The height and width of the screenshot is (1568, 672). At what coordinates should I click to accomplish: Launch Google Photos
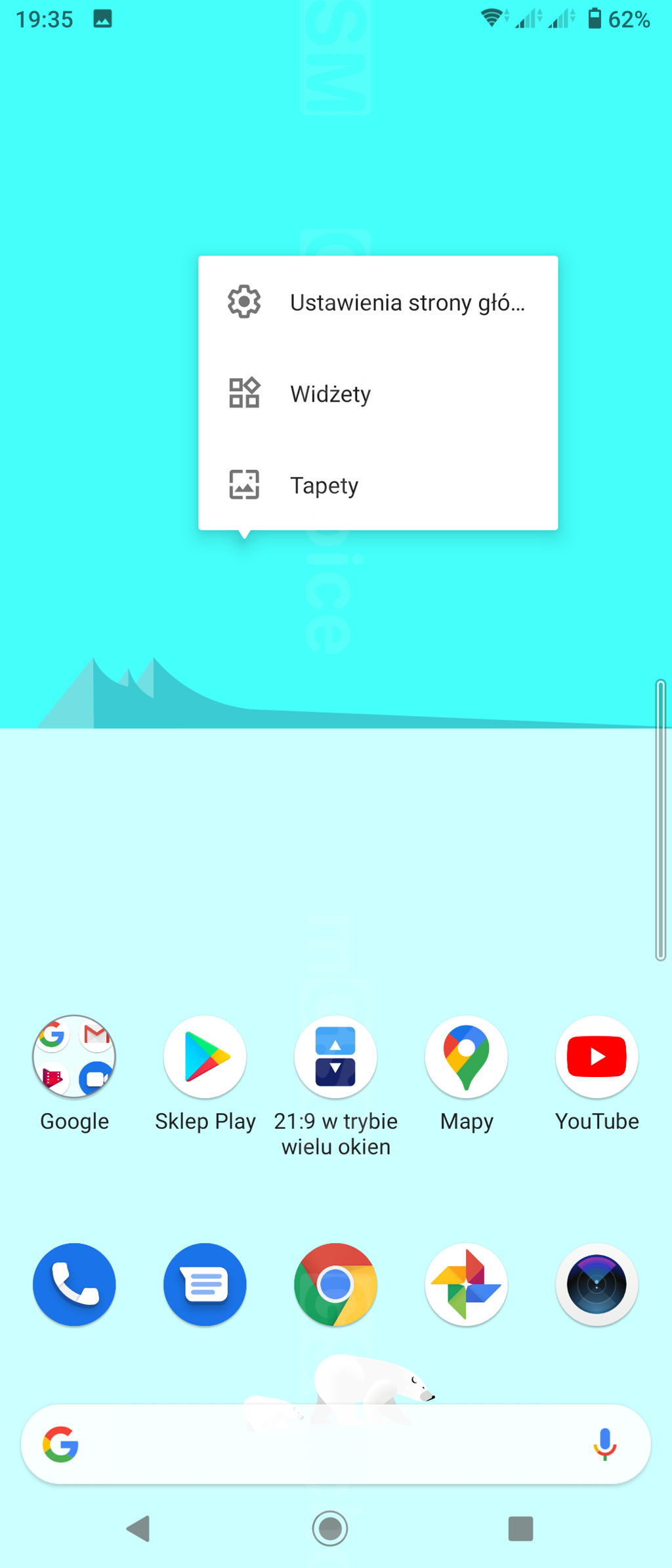point(466,1284)
